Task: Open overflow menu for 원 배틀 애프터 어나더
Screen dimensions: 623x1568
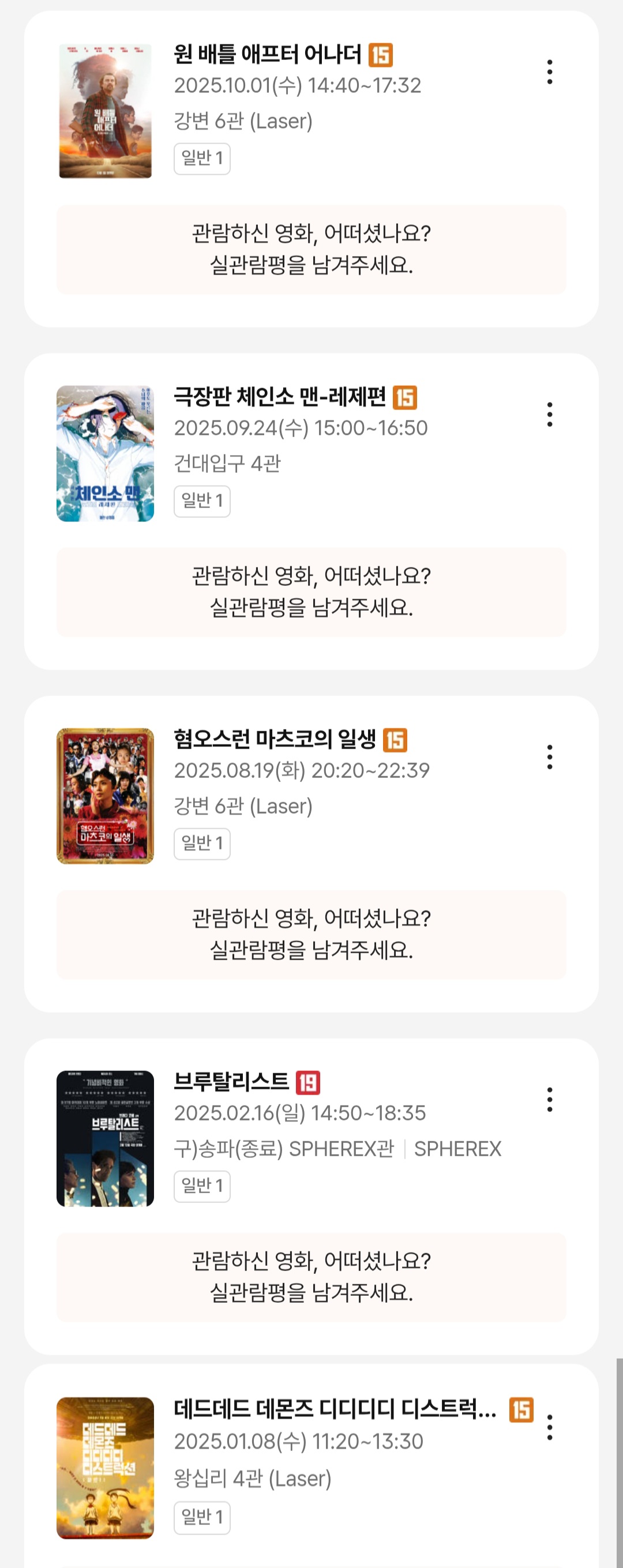Action: click(x=549, y=72)
